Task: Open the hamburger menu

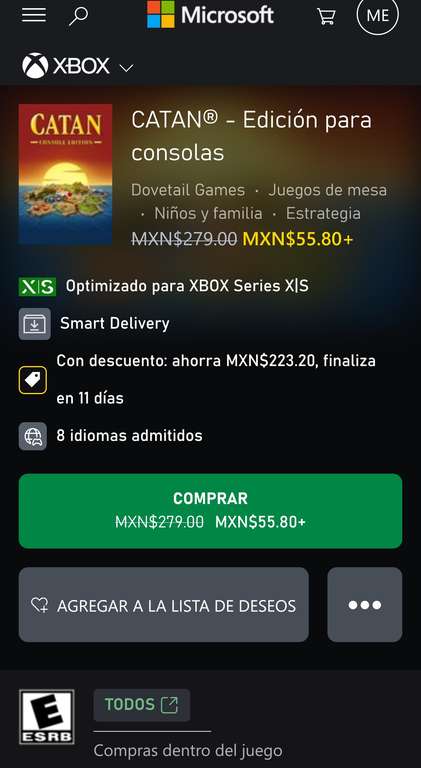Action: tap(34, 15)
